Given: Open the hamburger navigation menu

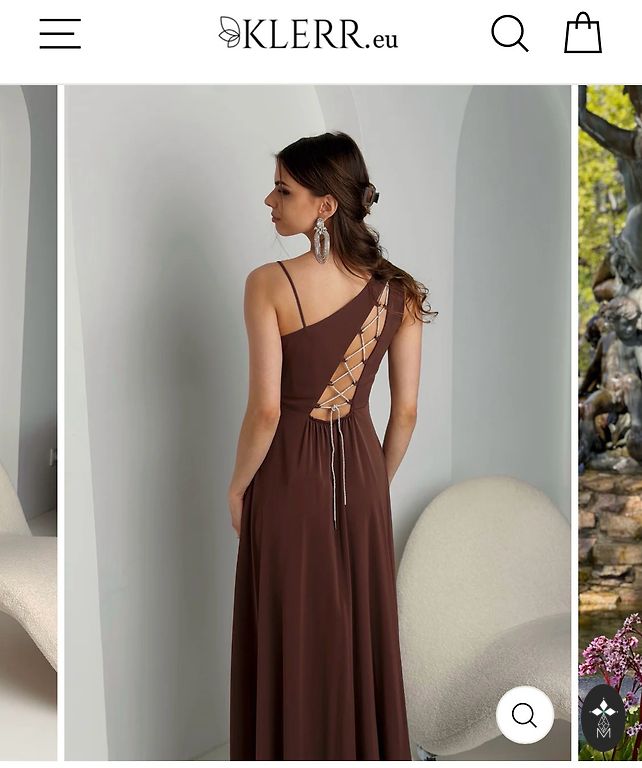Looking at the screenshot, I should pos(60,34).
